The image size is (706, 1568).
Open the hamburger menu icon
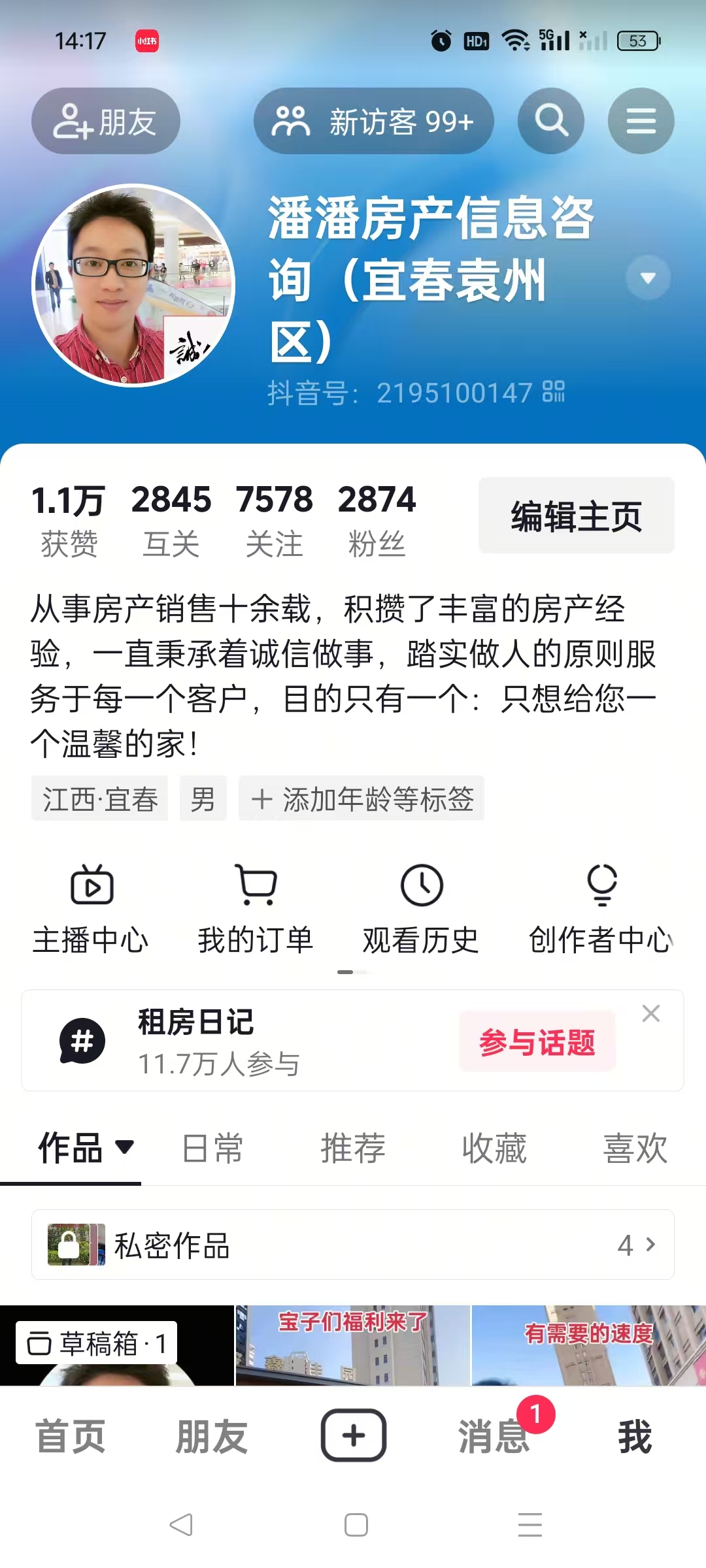(641, 121)
